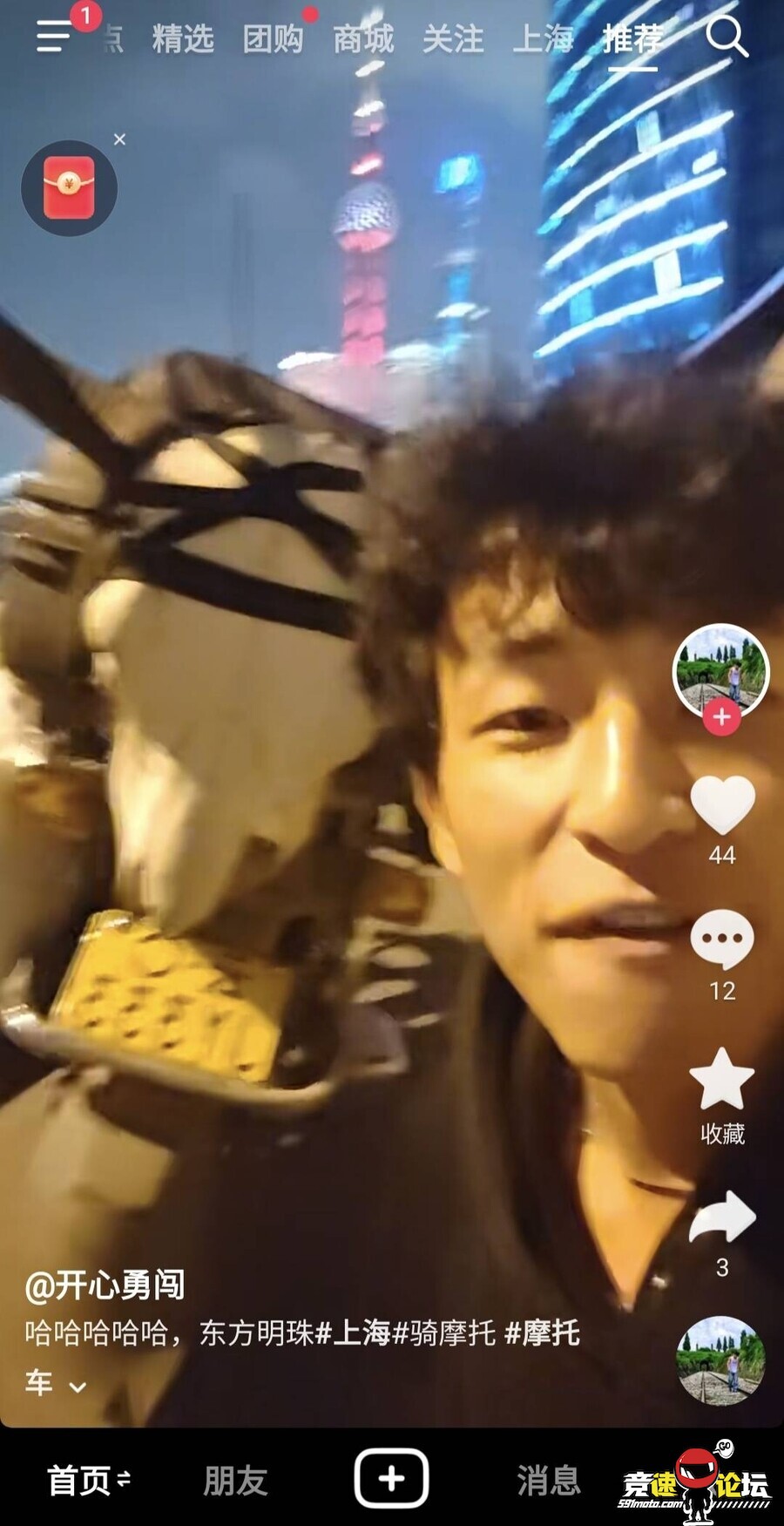Share this video via the arrow icon

pos(722,1217)
